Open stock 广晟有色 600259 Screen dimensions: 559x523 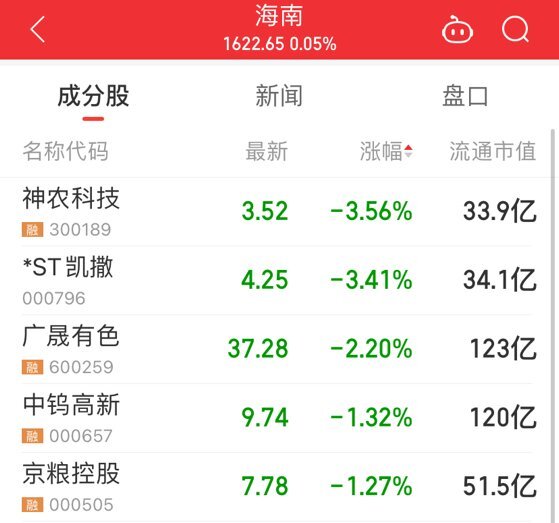280,349
